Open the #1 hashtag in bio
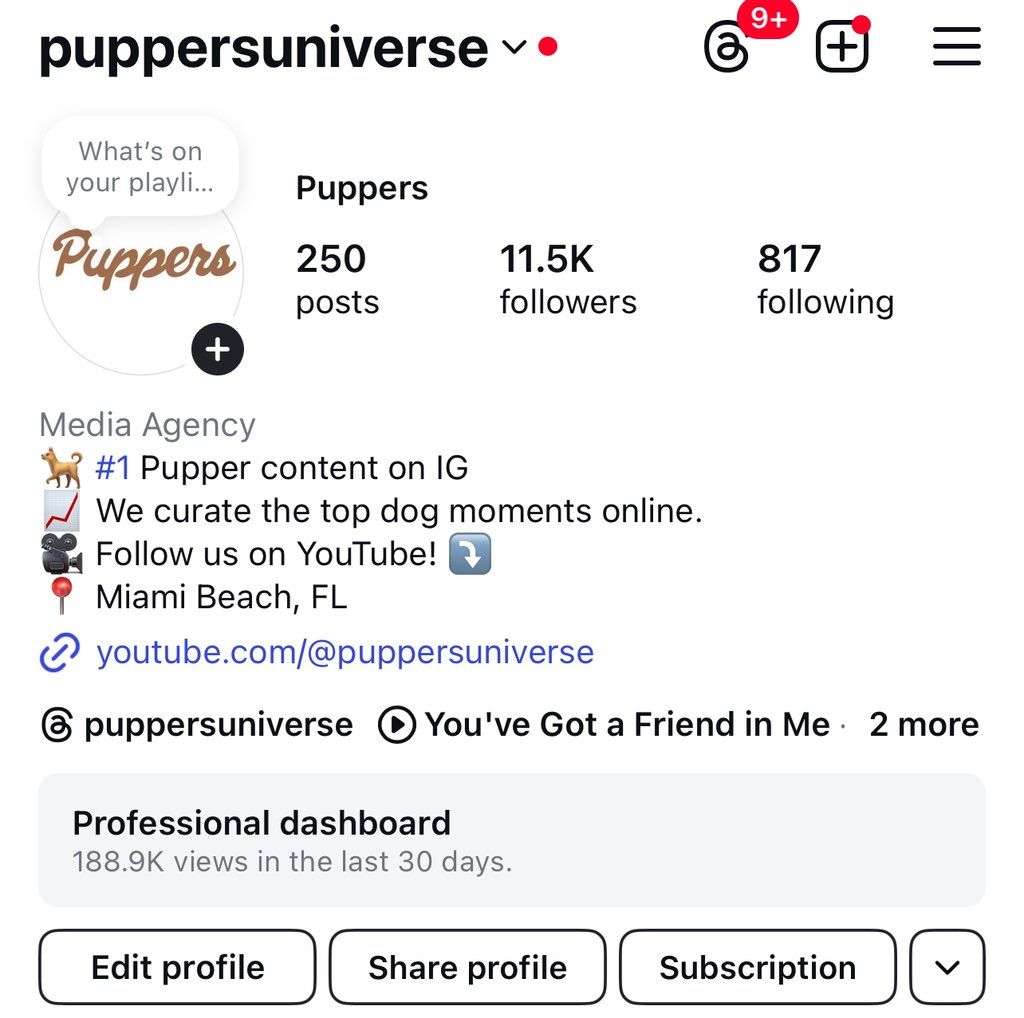Screen dimensions: 1024x1018 113,467
